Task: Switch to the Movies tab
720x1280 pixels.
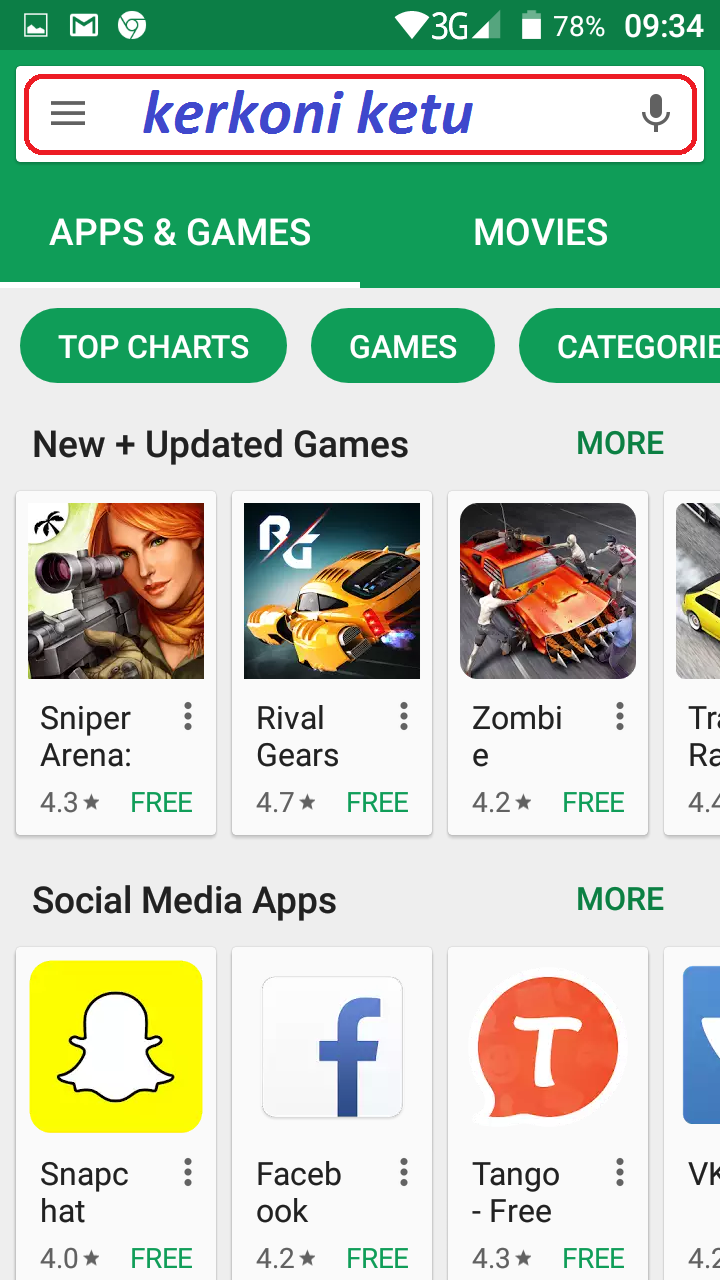Action: [x=540, y=233]
